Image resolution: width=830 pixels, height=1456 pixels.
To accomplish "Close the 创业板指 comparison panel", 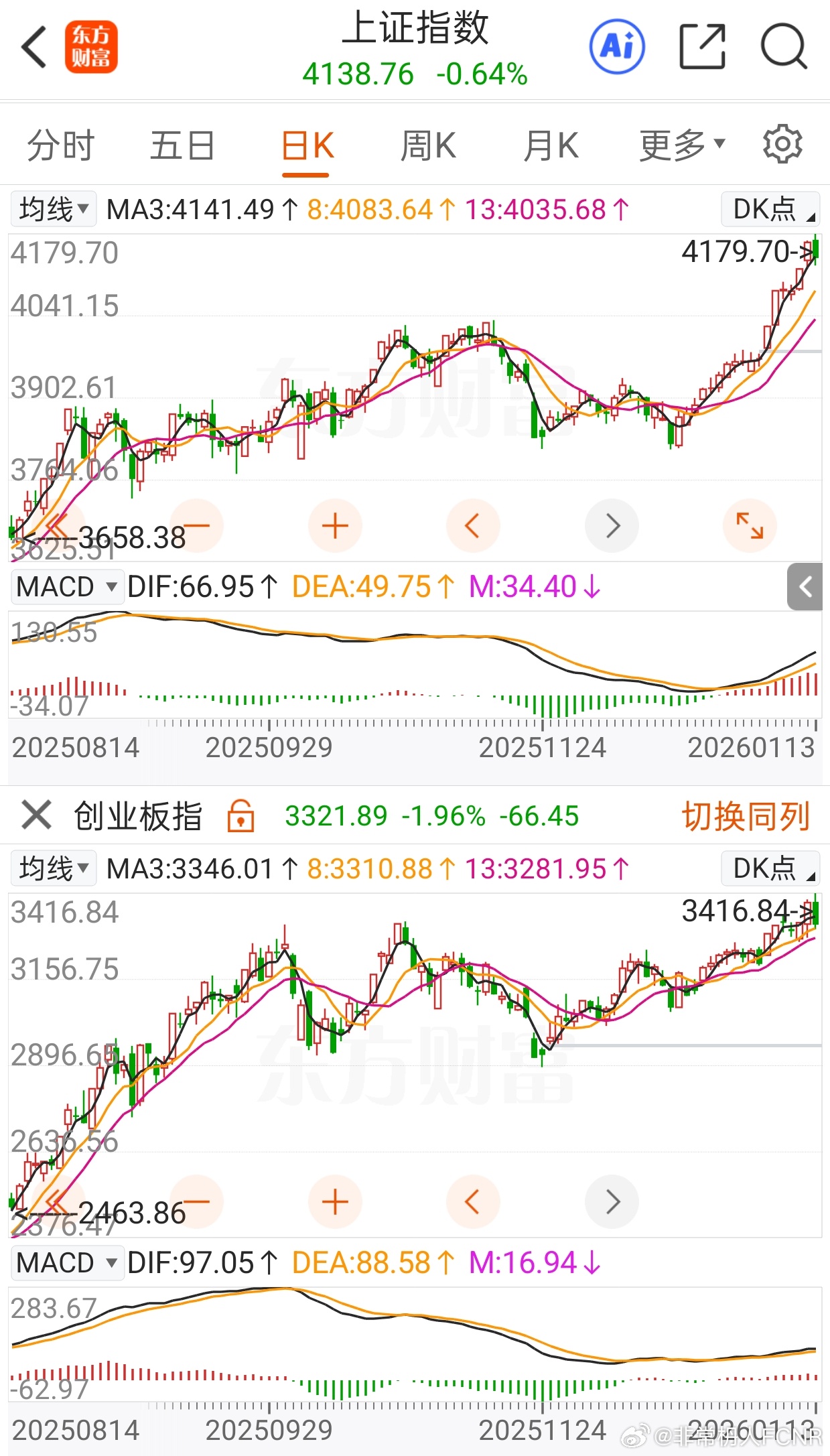I will 36,815.
